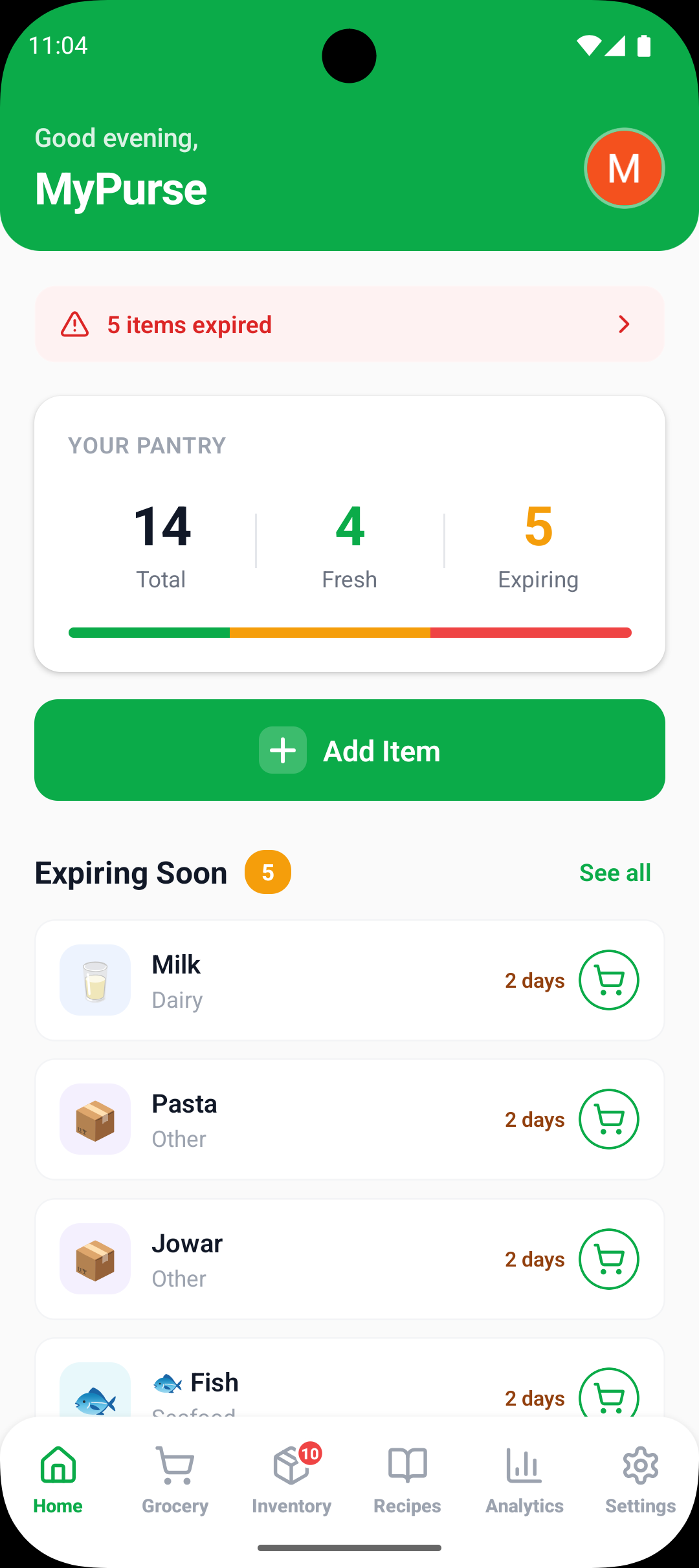Add Jowar to grocery cart
The image size is (699, 1568).
[608, 1259]
